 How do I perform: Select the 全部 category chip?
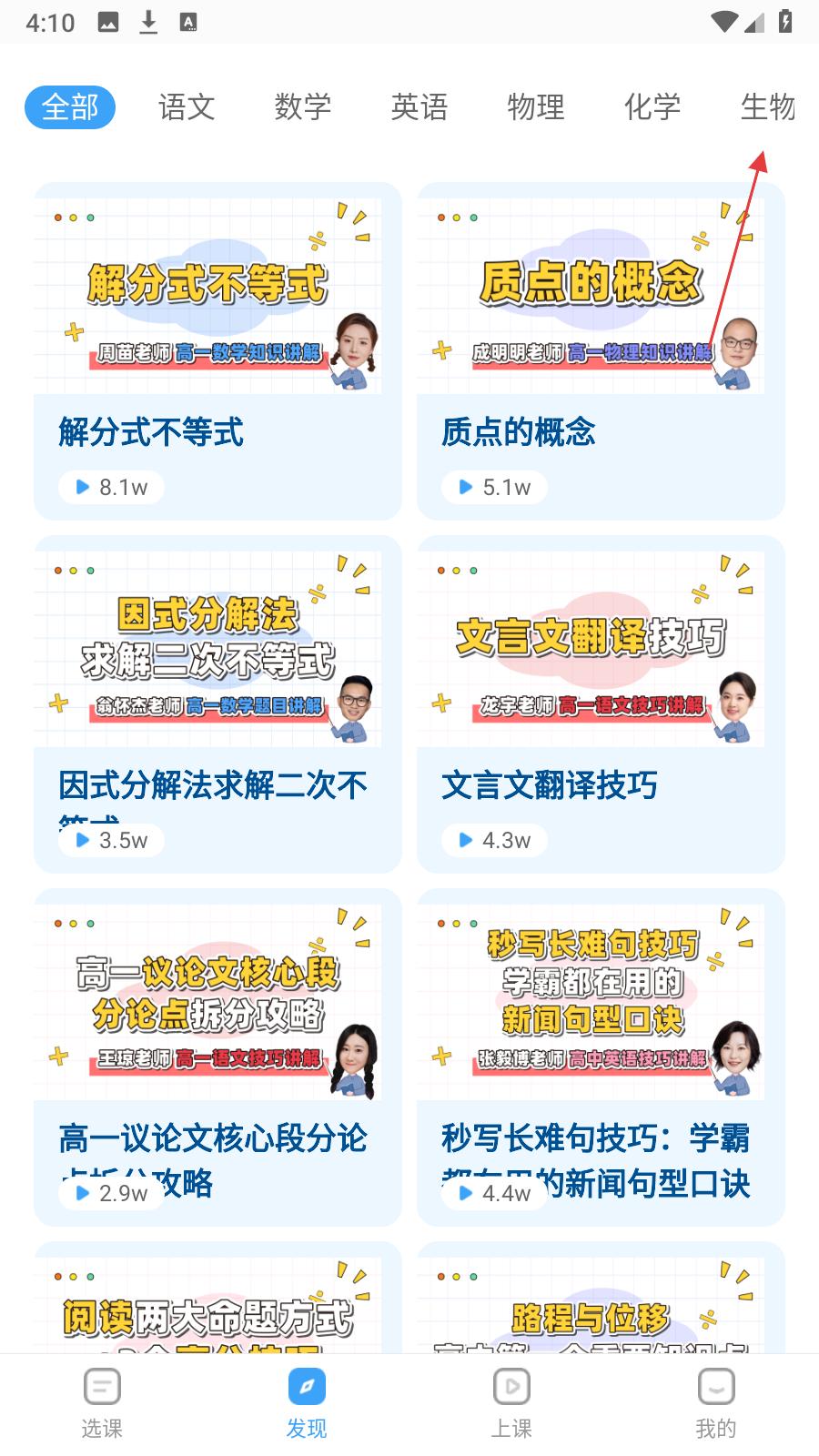[70, 107]
